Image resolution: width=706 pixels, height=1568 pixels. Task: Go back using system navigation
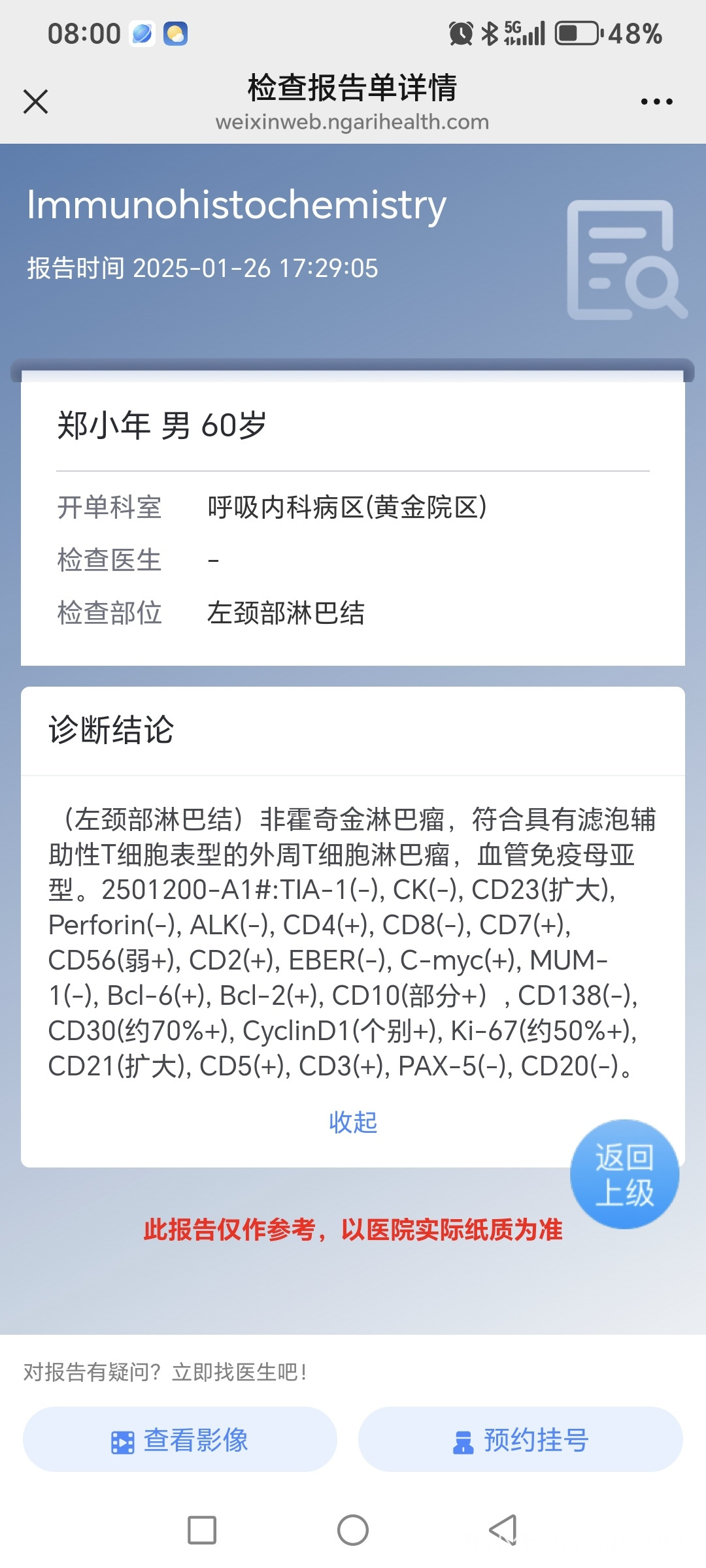503,1529
